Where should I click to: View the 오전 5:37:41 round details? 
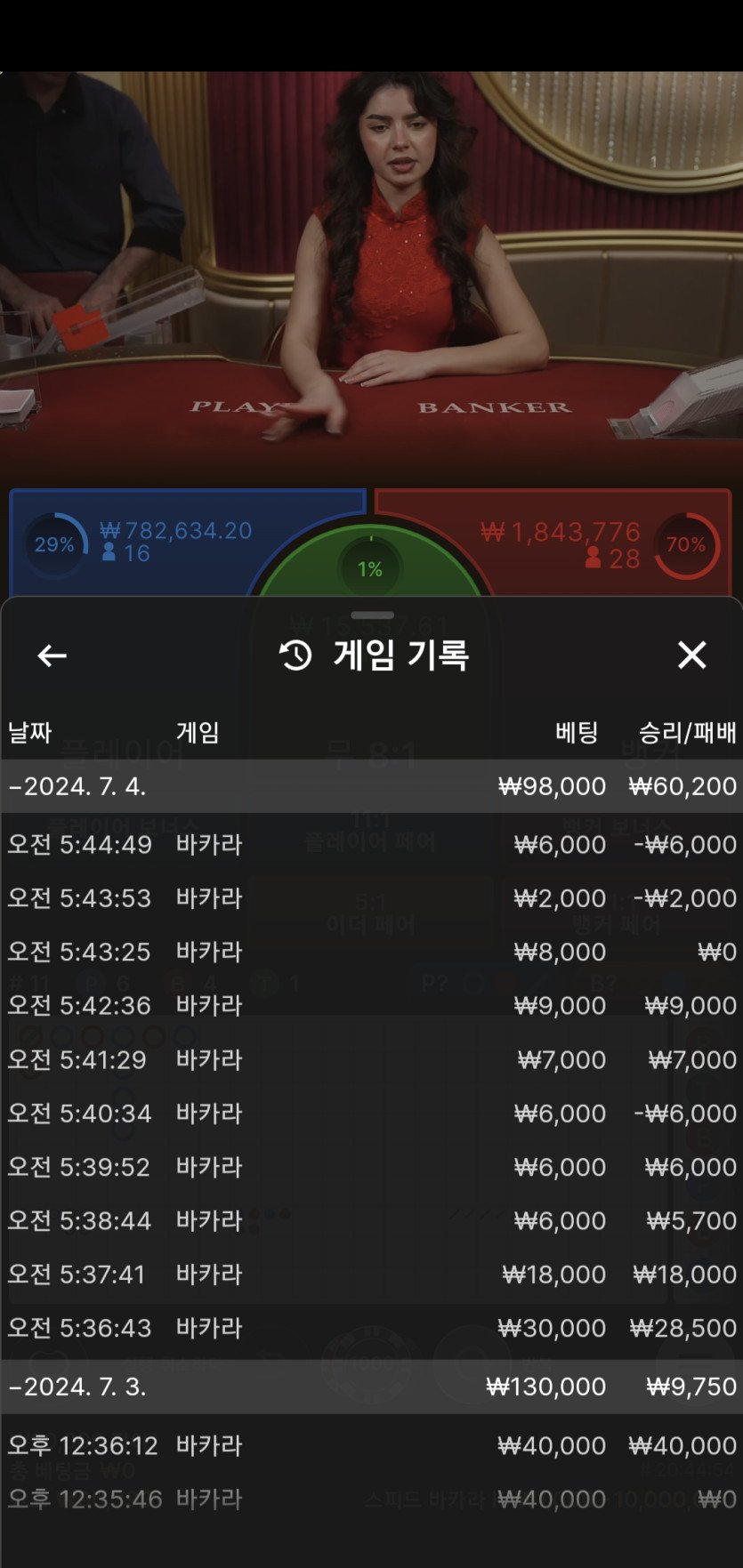371,1275
